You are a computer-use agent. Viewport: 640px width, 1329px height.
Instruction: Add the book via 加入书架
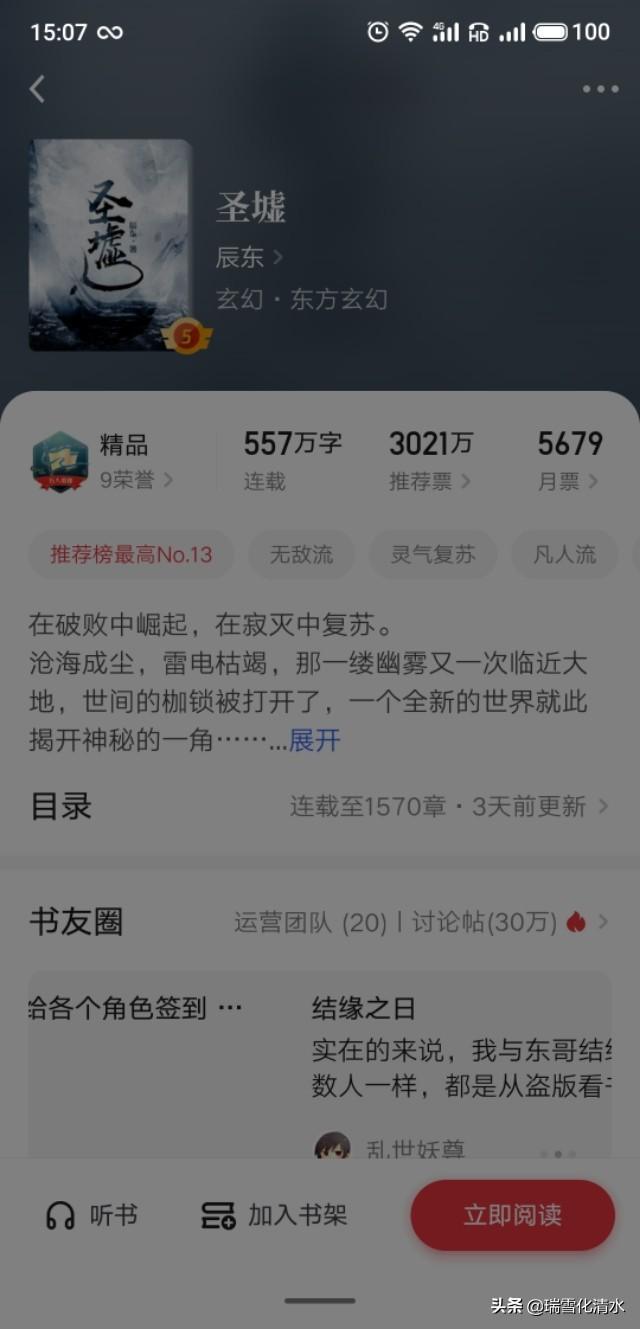click(274, 1216)
